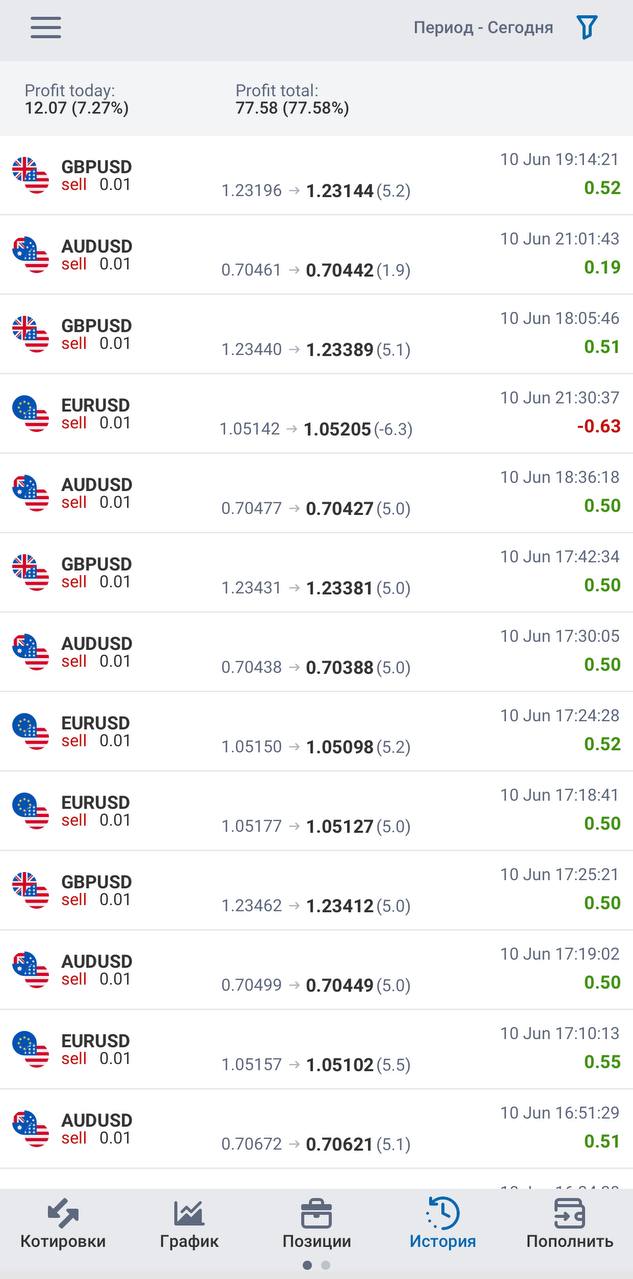
Task: Open the GBPUSD trade closed at 17:25:21
Action: click(316, 891)
